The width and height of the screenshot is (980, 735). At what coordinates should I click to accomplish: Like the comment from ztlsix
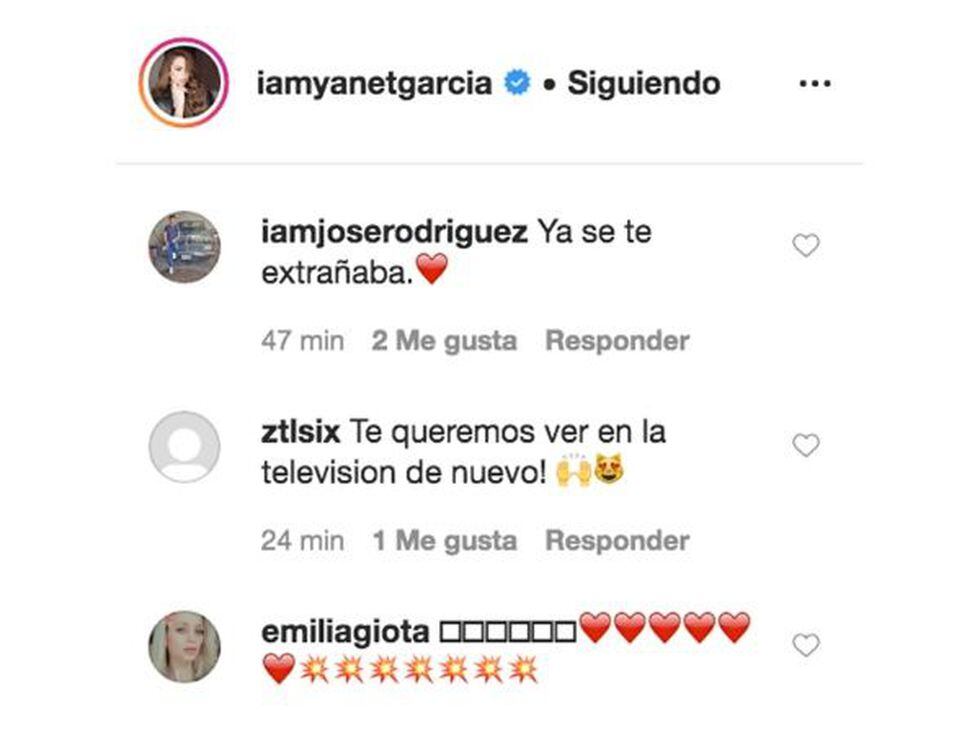[806, 445]
